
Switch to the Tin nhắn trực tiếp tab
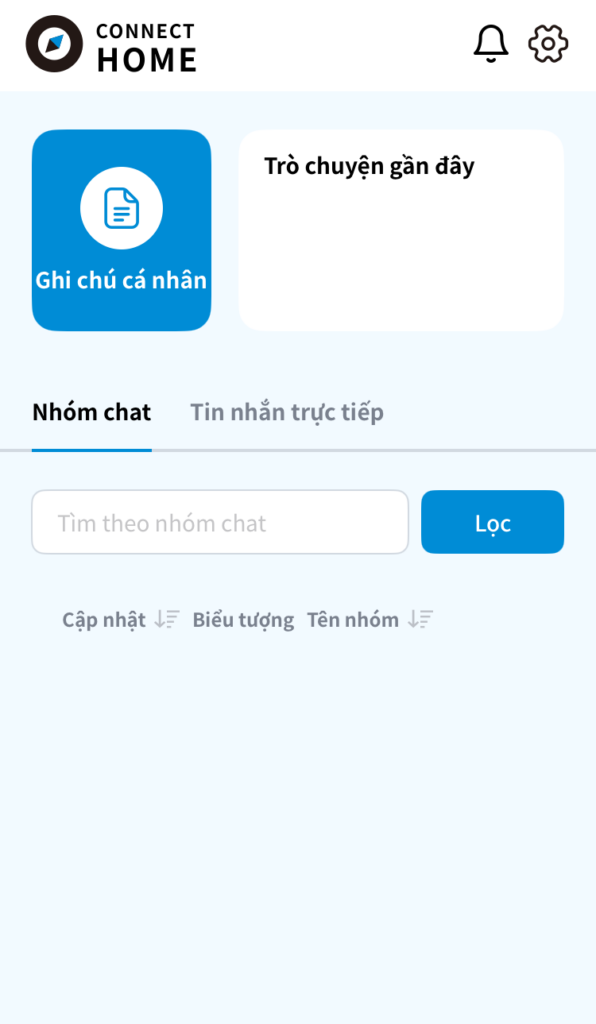pos(287,413)
